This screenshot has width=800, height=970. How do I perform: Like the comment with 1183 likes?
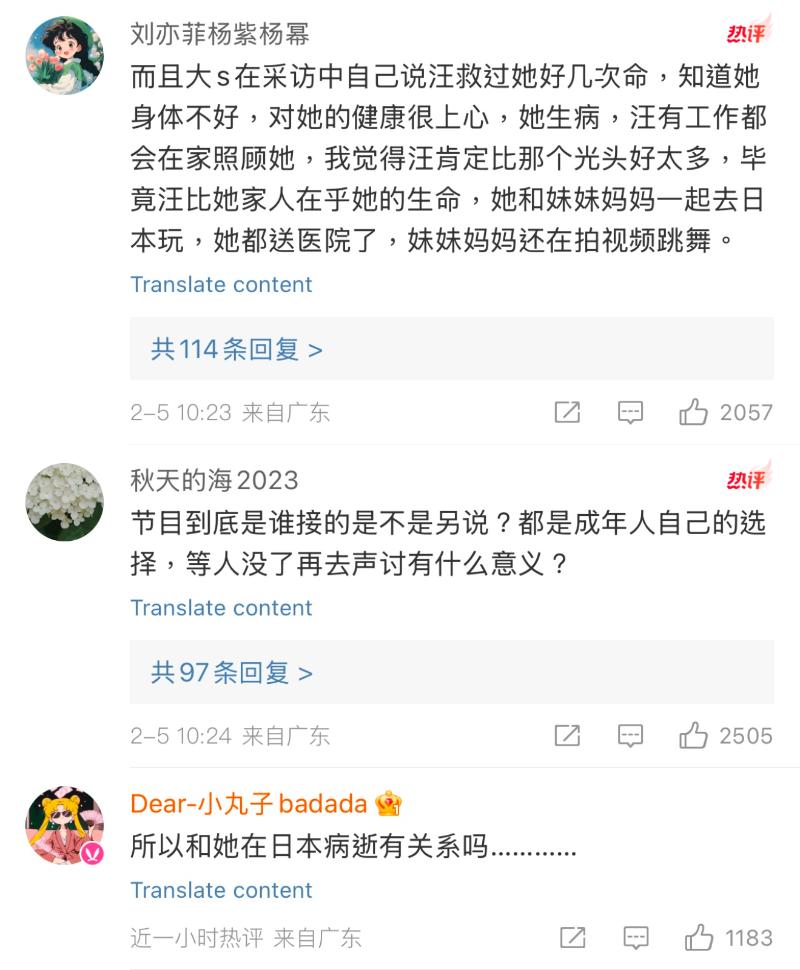pyautogui.click(x=699, y=938)
